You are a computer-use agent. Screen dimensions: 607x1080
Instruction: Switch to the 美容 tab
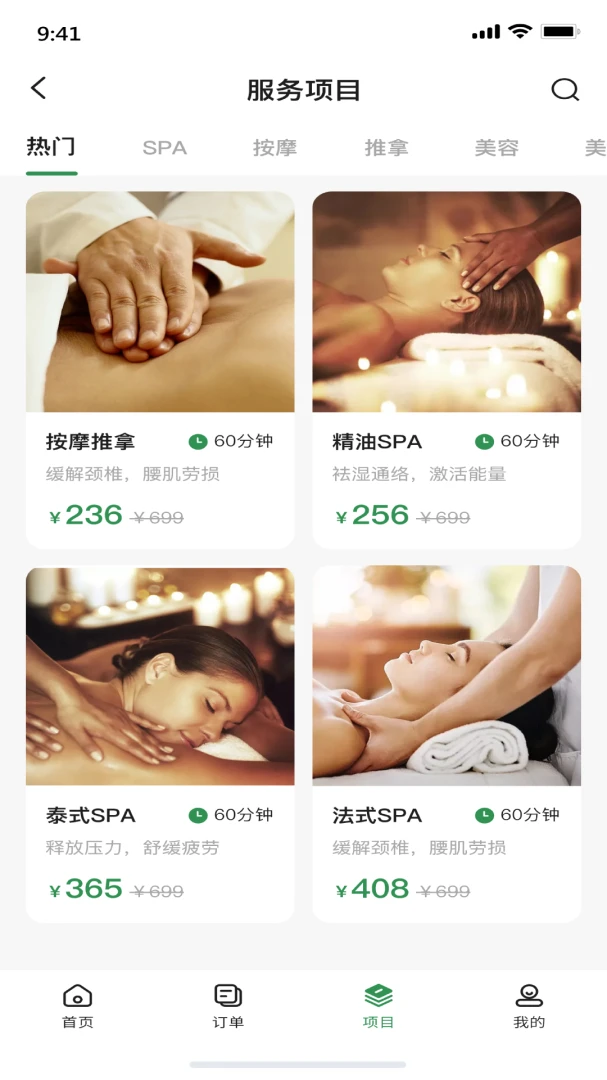pyautogui.click(x=497, y=147)
